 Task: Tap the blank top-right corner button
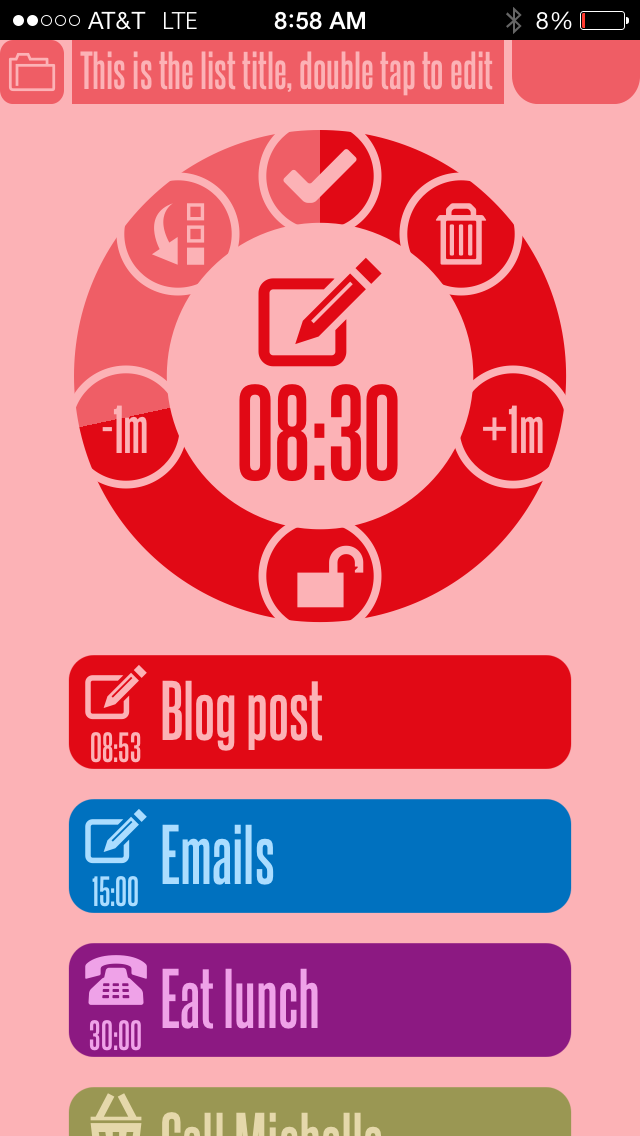[x=575, y=72]
